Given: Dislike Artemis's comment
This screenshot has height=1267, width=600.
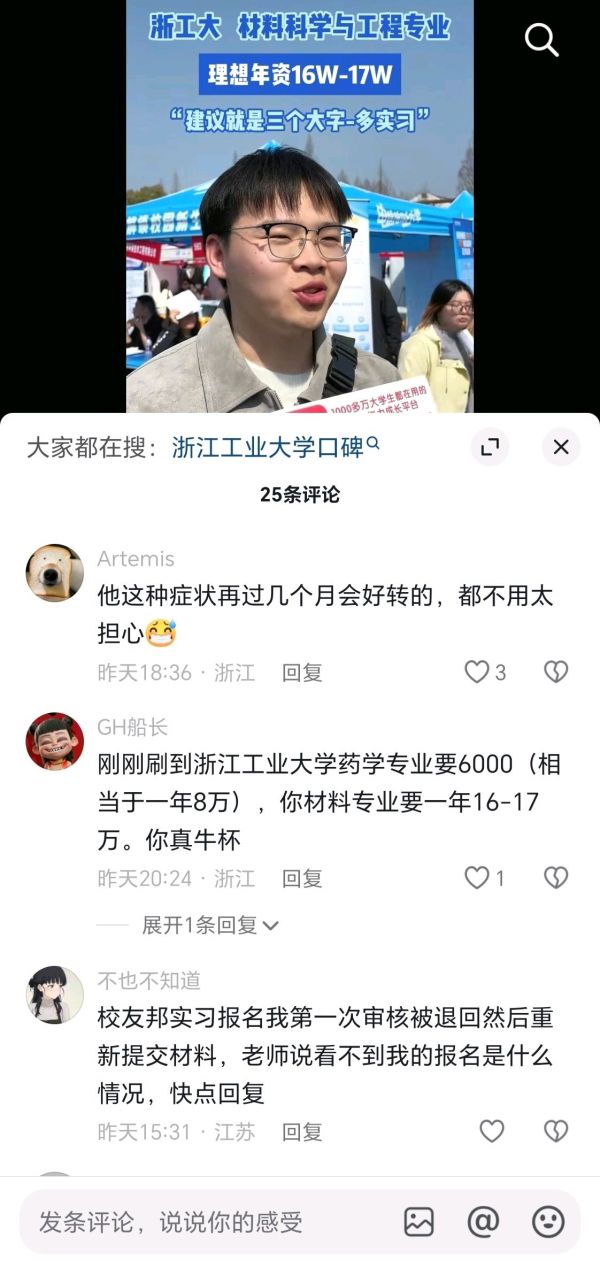Looking at the screenshot, I should [x=555, y=672].
